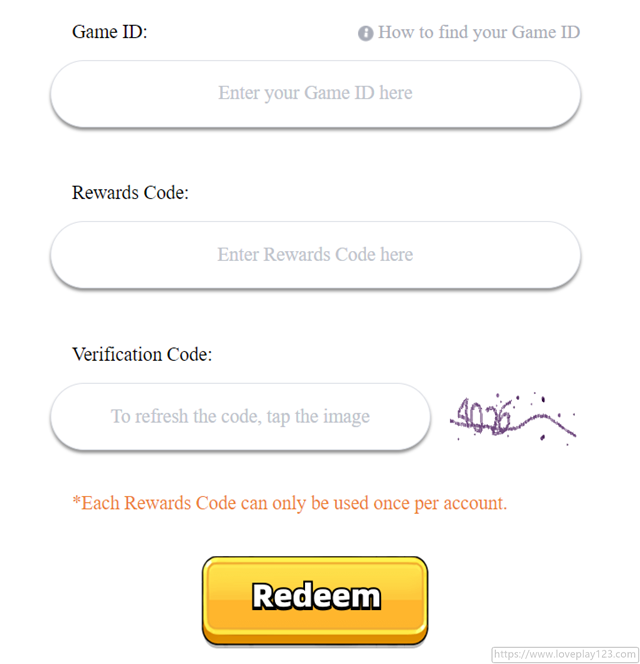Image resolution: width=640 pixels, height=664 pixels.
Task: Focus the Rewards Code text field
Action: point(315,254)
